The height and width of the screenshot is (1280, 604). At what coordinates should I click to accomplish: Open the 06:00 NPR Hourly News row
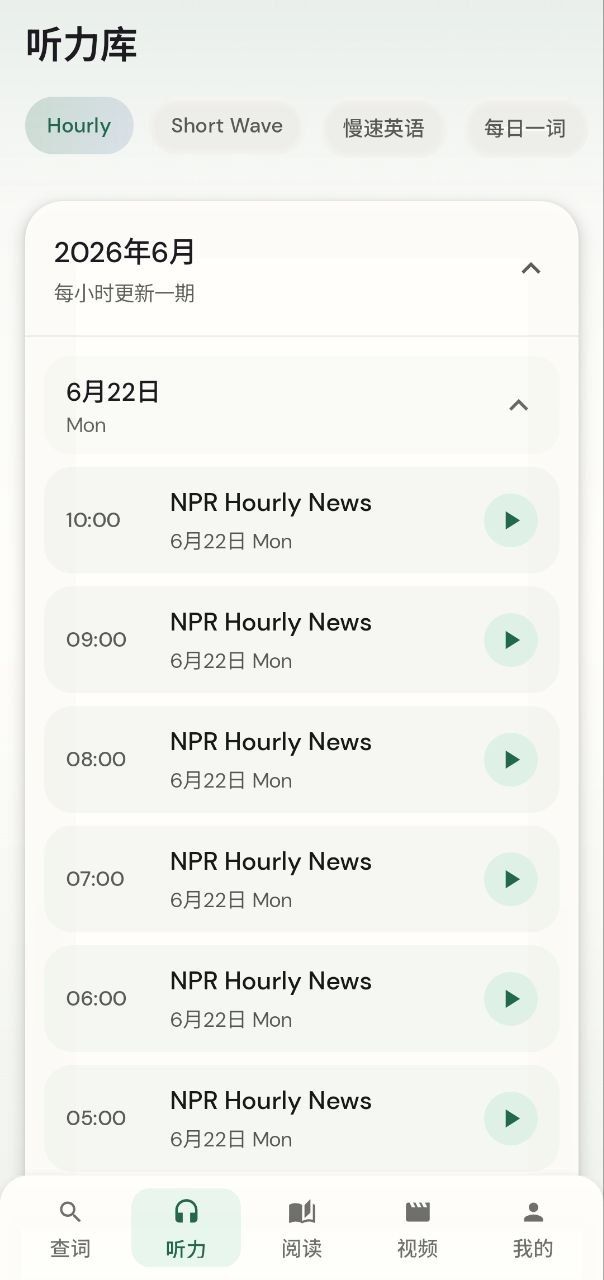tap(302, 999)
